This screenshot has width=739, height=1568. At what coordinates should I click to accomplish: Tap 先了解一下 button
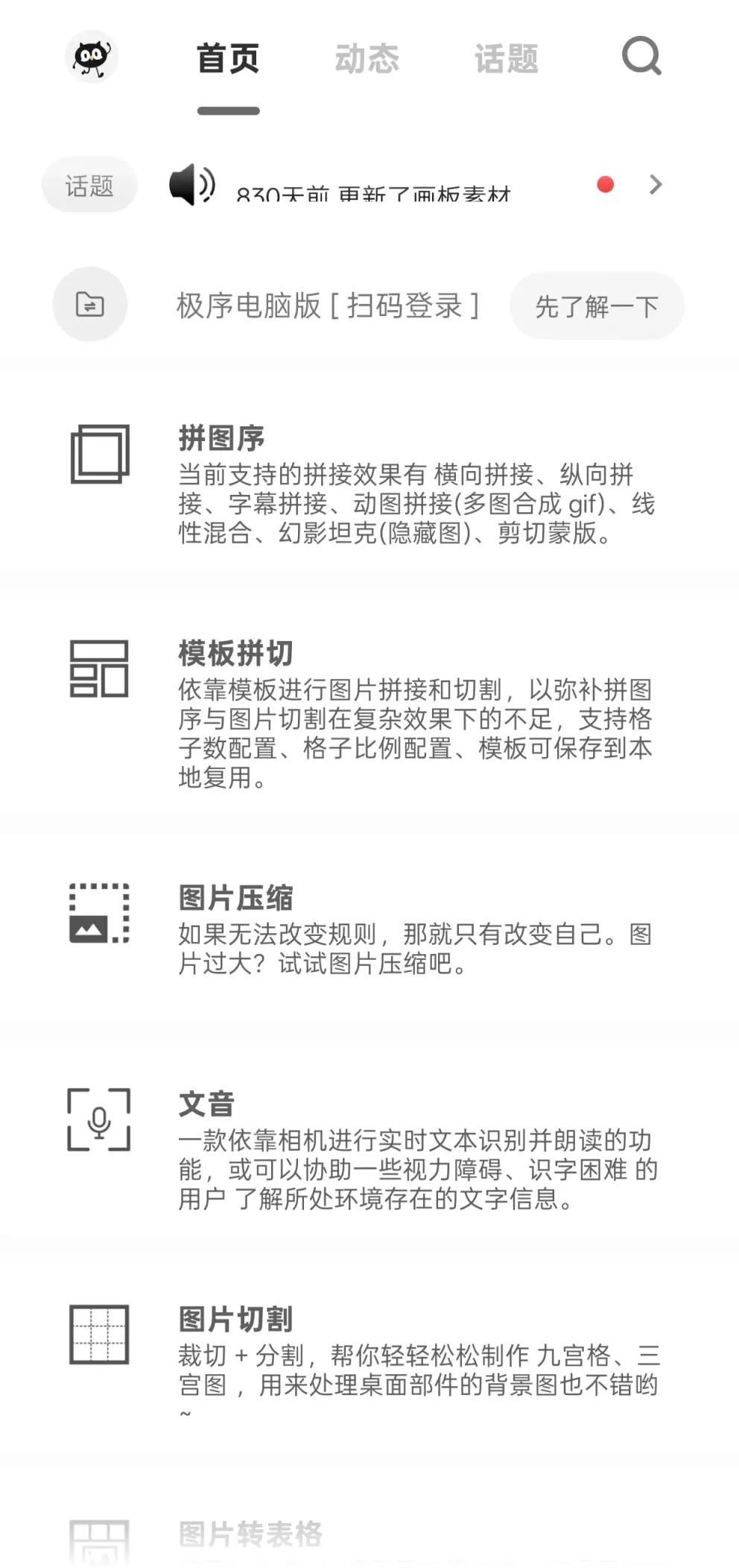(596, 306)
